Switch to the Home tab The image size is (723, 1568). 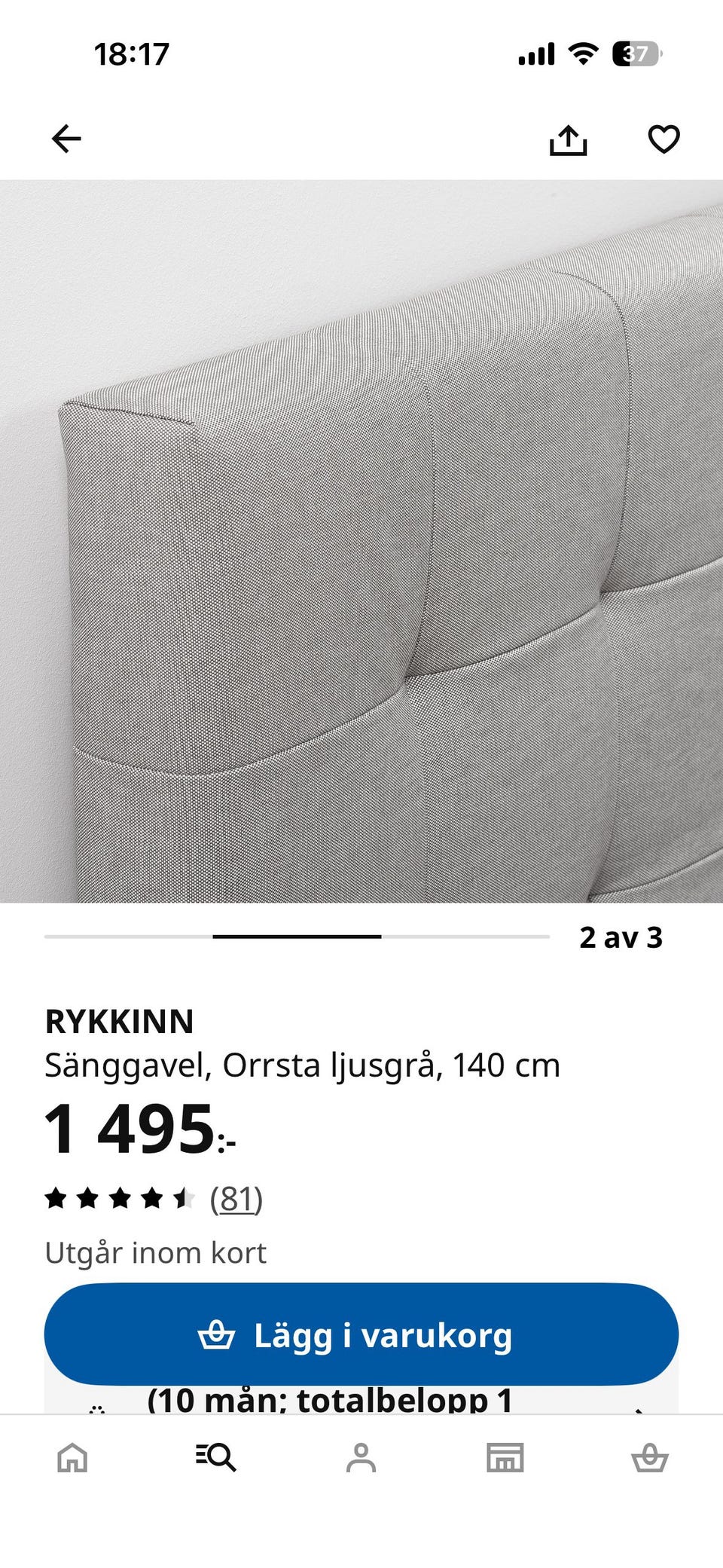point(72,1457)
